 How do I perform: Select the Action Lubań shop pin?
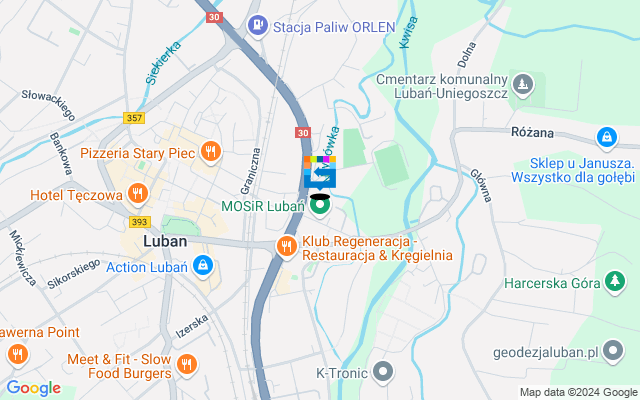(203, 265)
